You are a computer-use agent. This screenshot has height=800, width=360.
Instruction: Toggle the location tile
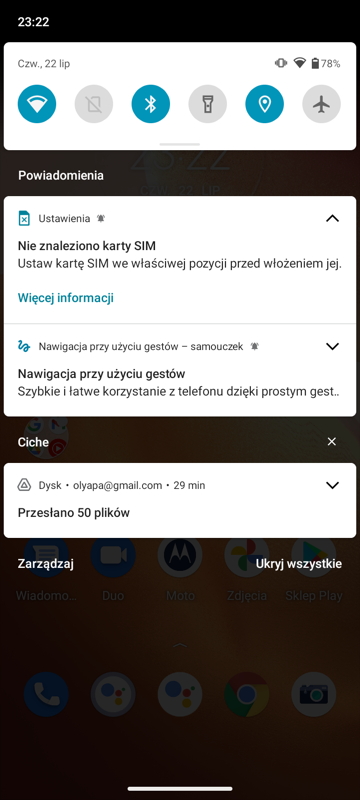click(265, 104)
